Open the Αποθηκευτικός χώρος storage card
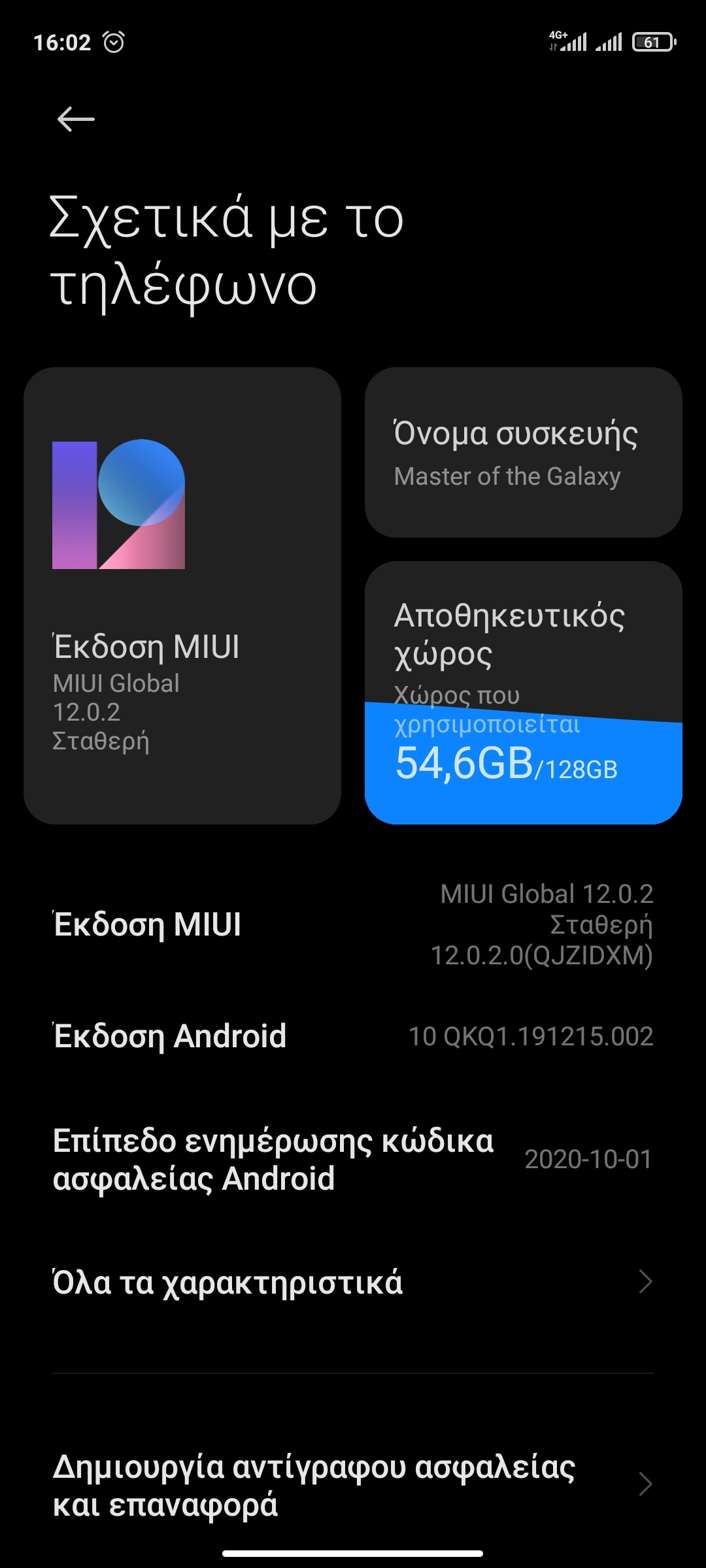Screen dimensions: 706x1568 coord(523,693)
